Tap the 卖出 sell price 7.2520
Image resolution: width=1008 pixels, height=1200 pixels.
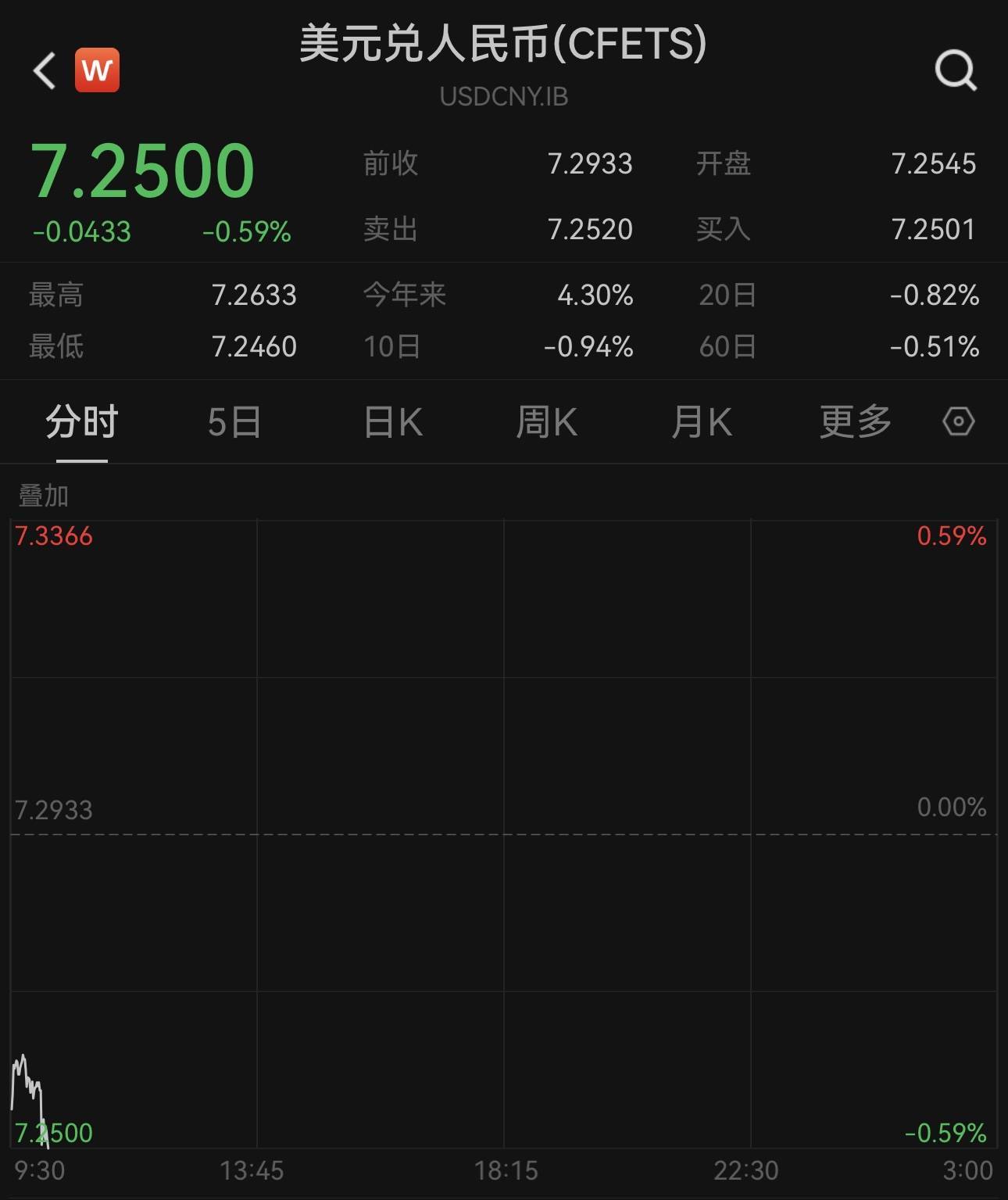point(590,230)
